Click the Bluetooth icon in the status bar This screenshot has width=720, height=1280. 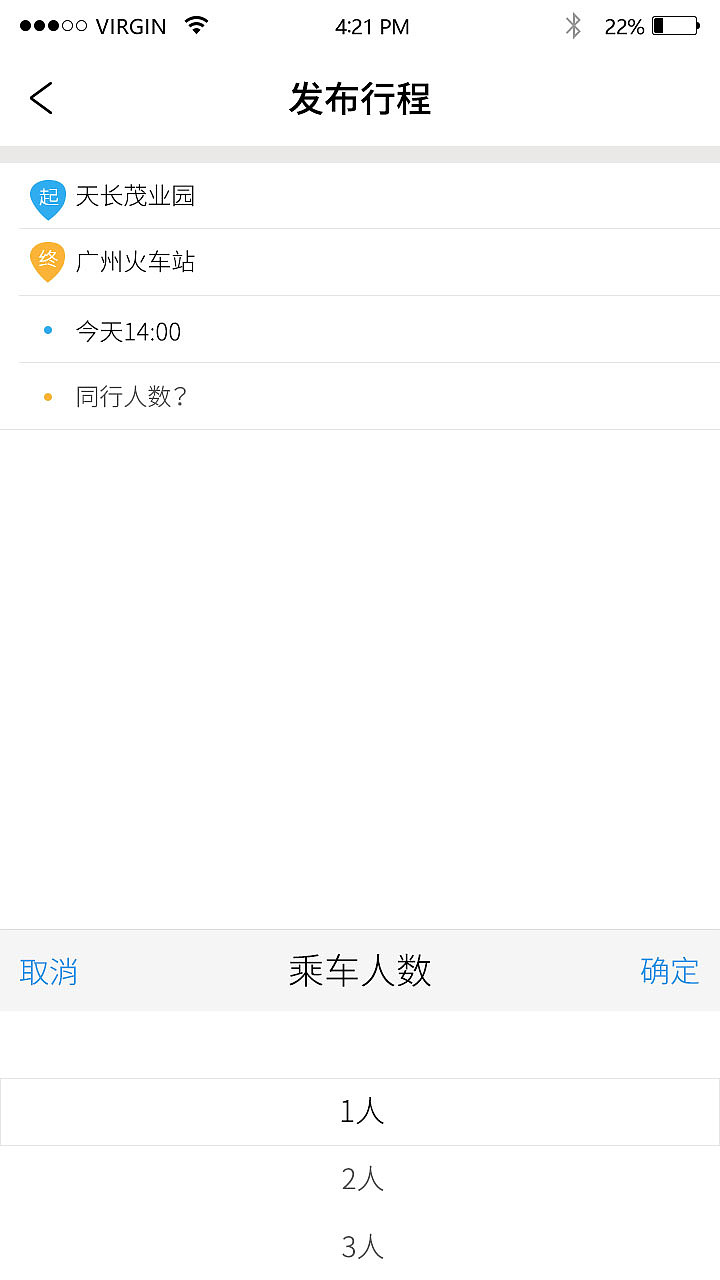tap(572, 26)
